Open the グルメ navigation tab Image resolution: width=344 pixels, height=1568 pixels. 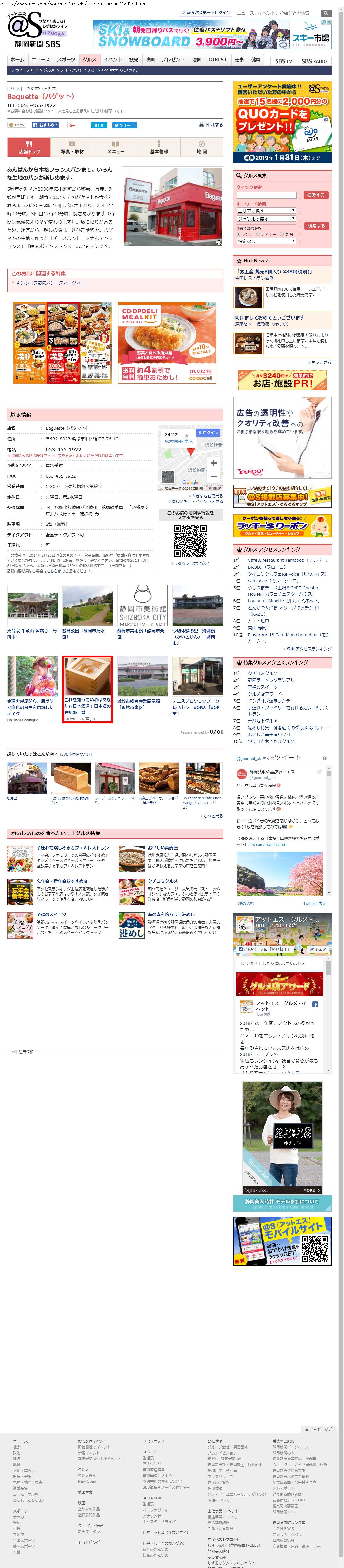coord(89,60)
